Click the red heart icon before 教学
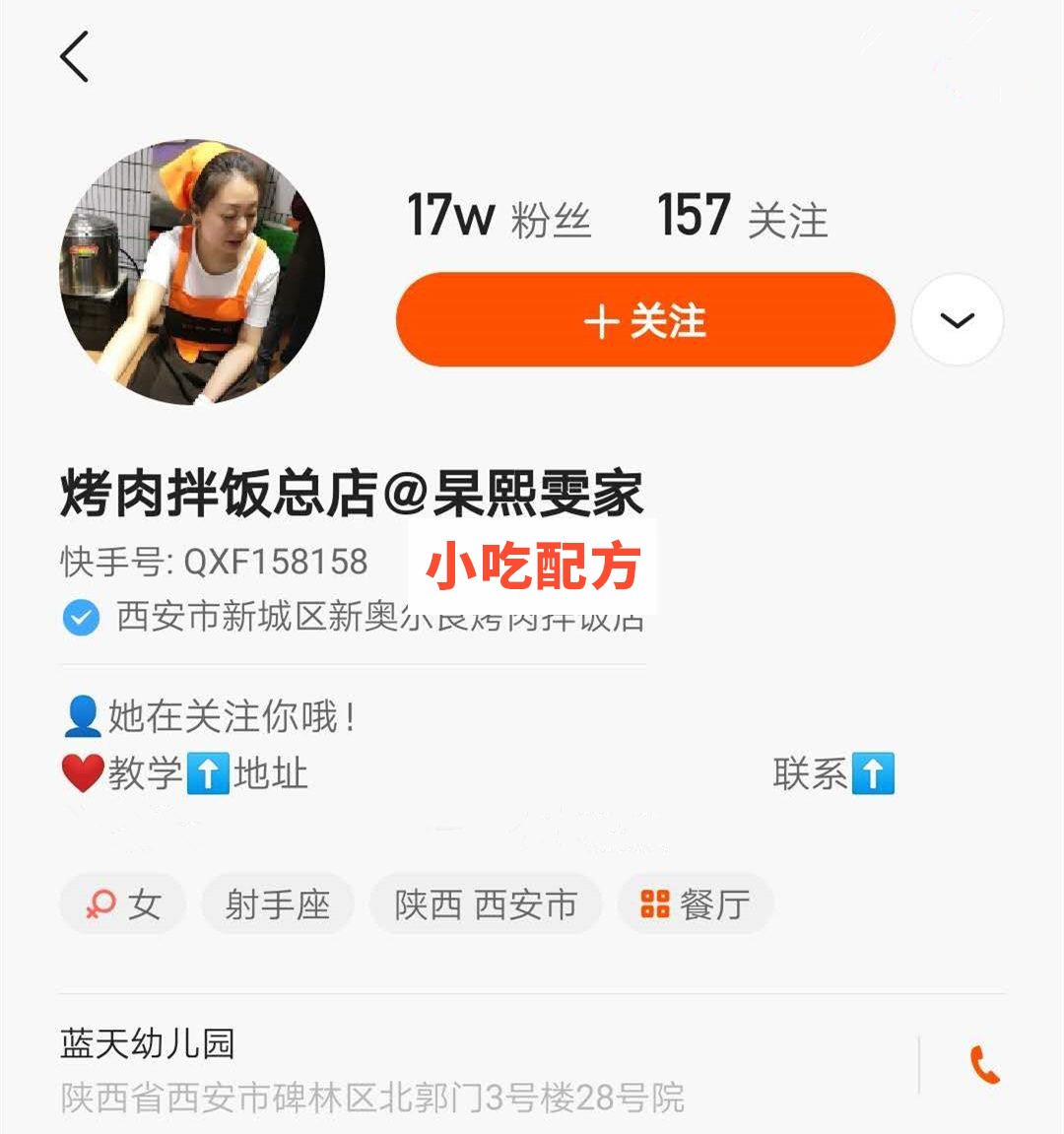 coord(85,774)
